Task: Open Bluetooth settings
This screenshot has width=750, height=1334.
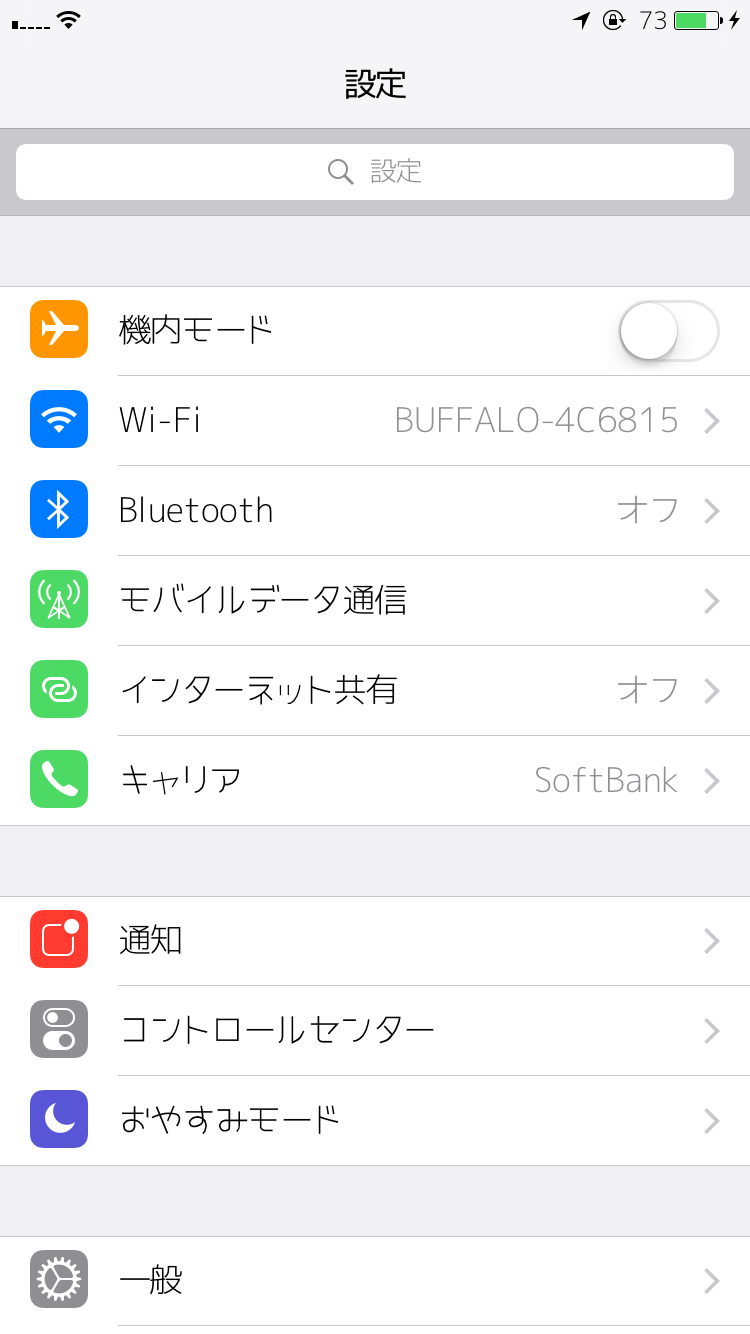Action: tap(375, 511)
